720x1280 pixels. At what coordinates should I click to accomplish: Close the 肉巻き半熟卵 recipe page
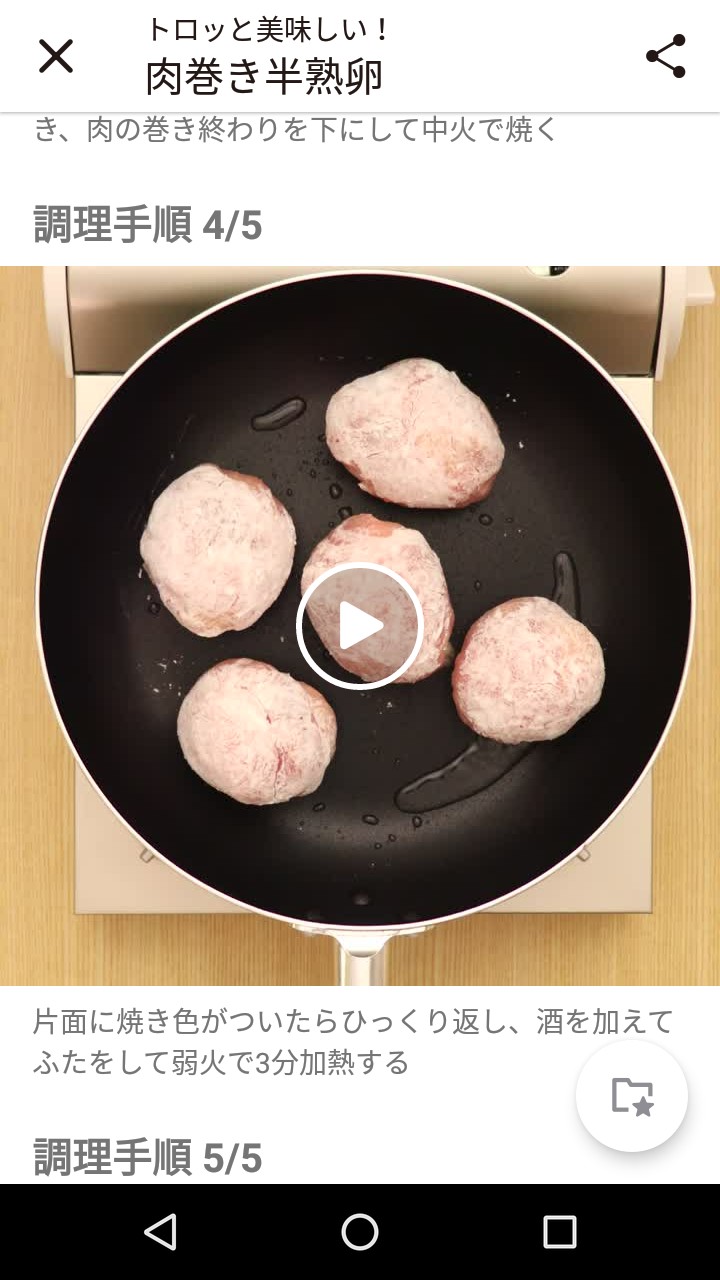56,56
